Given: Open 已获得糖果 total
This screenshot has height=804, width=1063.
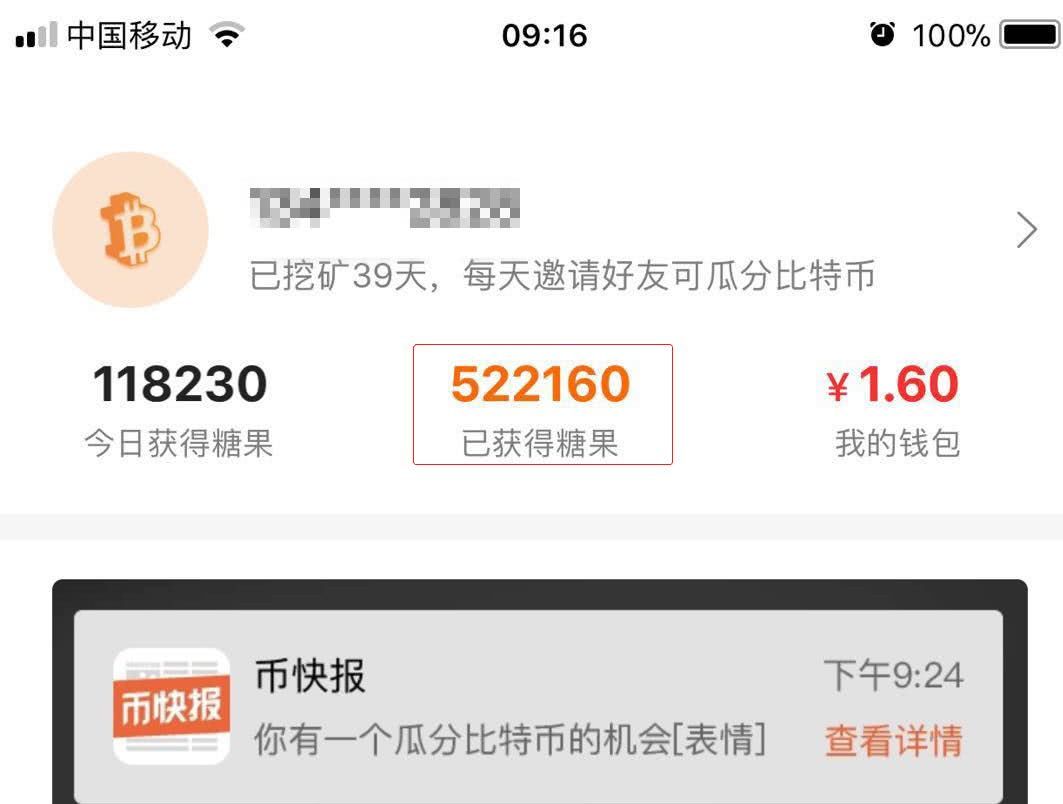Looking at the screenshot, I should [542, 405].
